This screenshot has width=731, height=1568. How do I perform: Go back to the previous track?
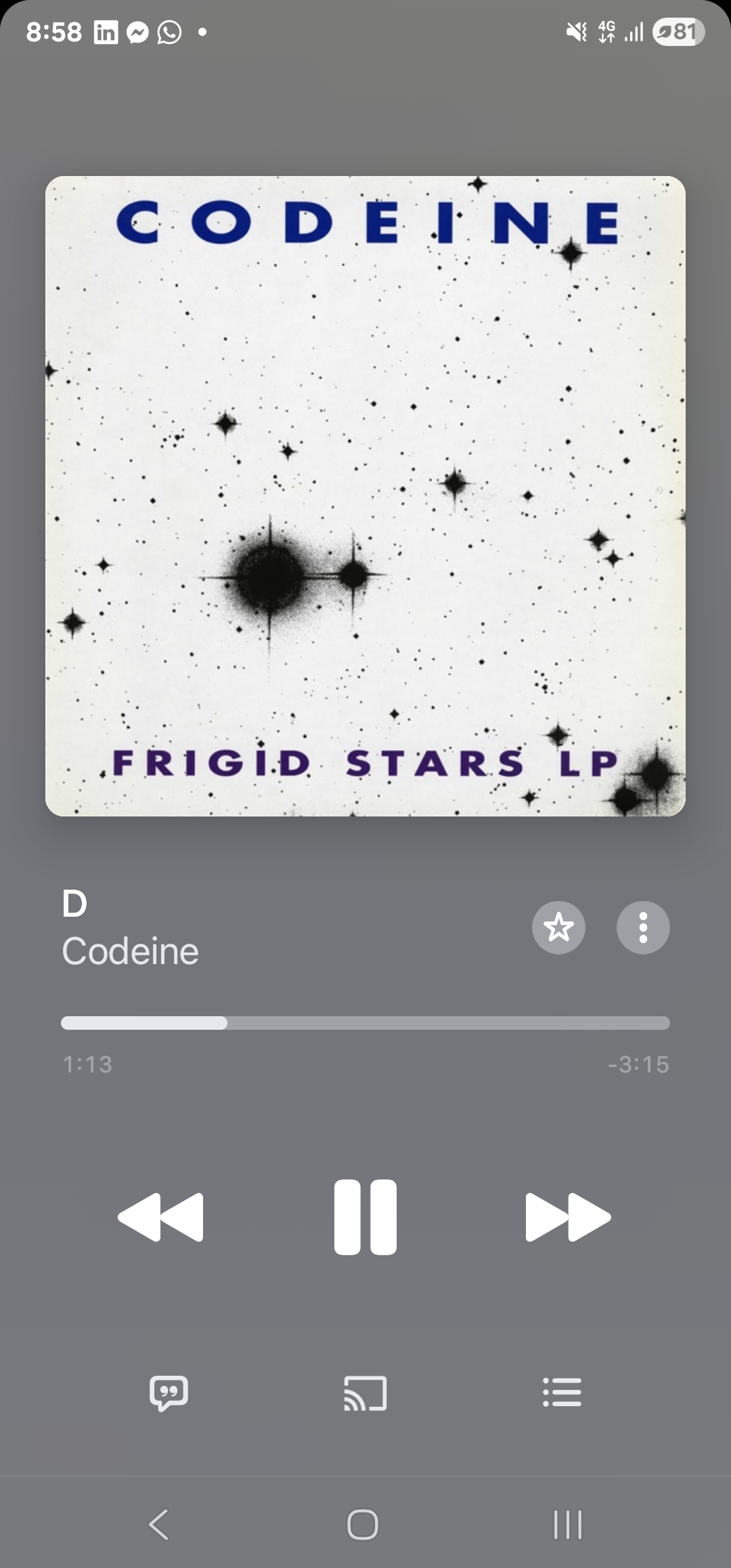[161, 1217]
